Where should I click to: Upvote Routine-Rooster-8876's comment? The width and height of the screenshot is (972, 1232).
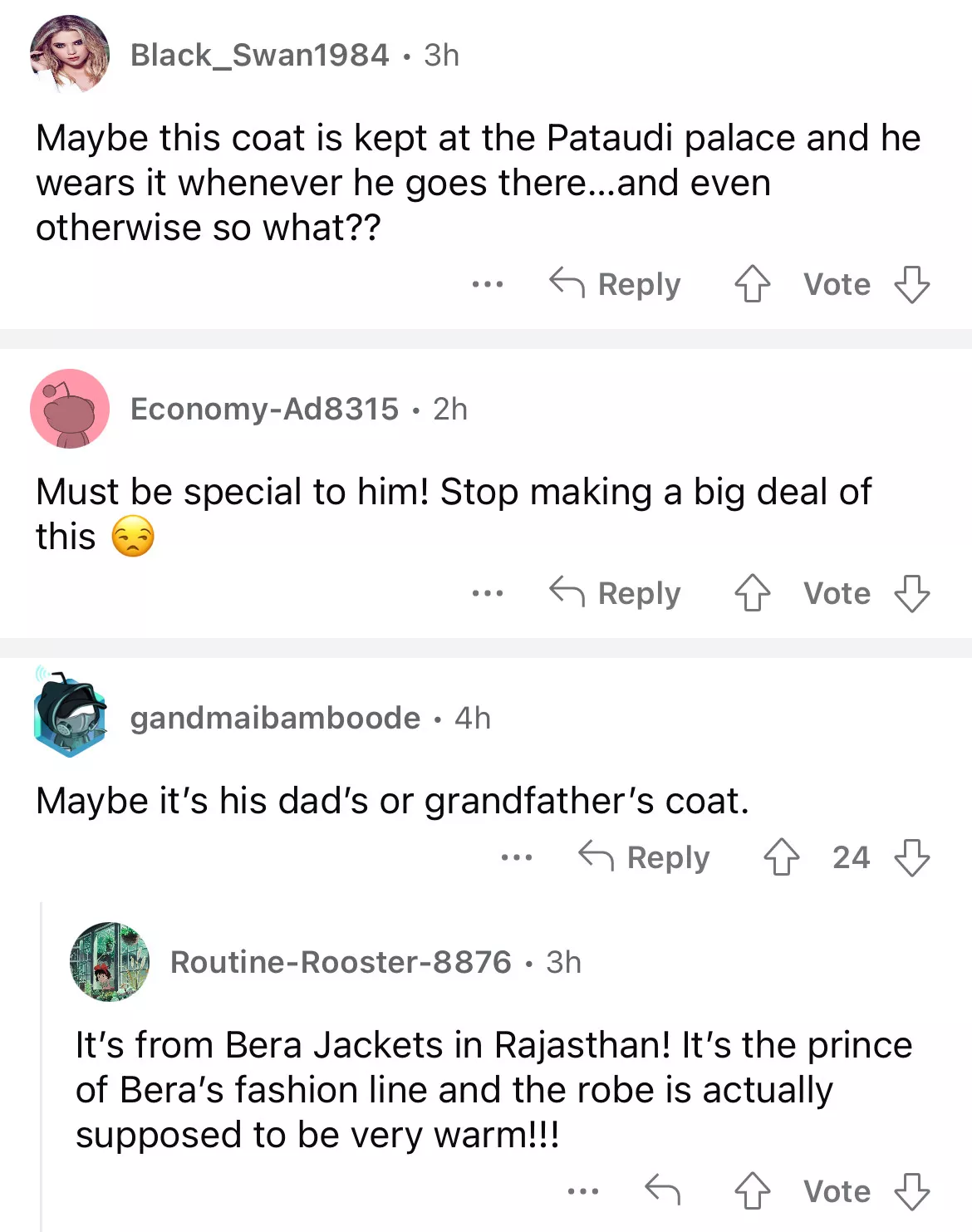tap(752, 1190)
